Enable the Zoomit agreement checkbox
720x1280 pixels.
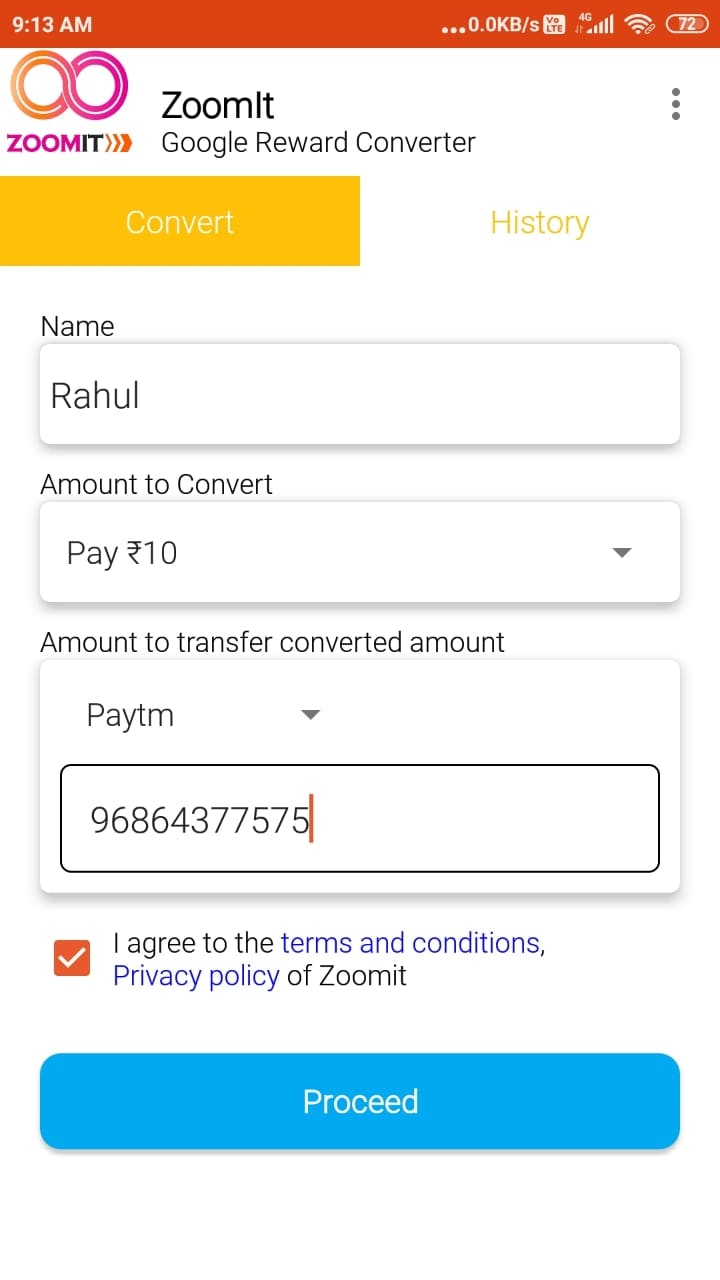click(x=70, y=958)
